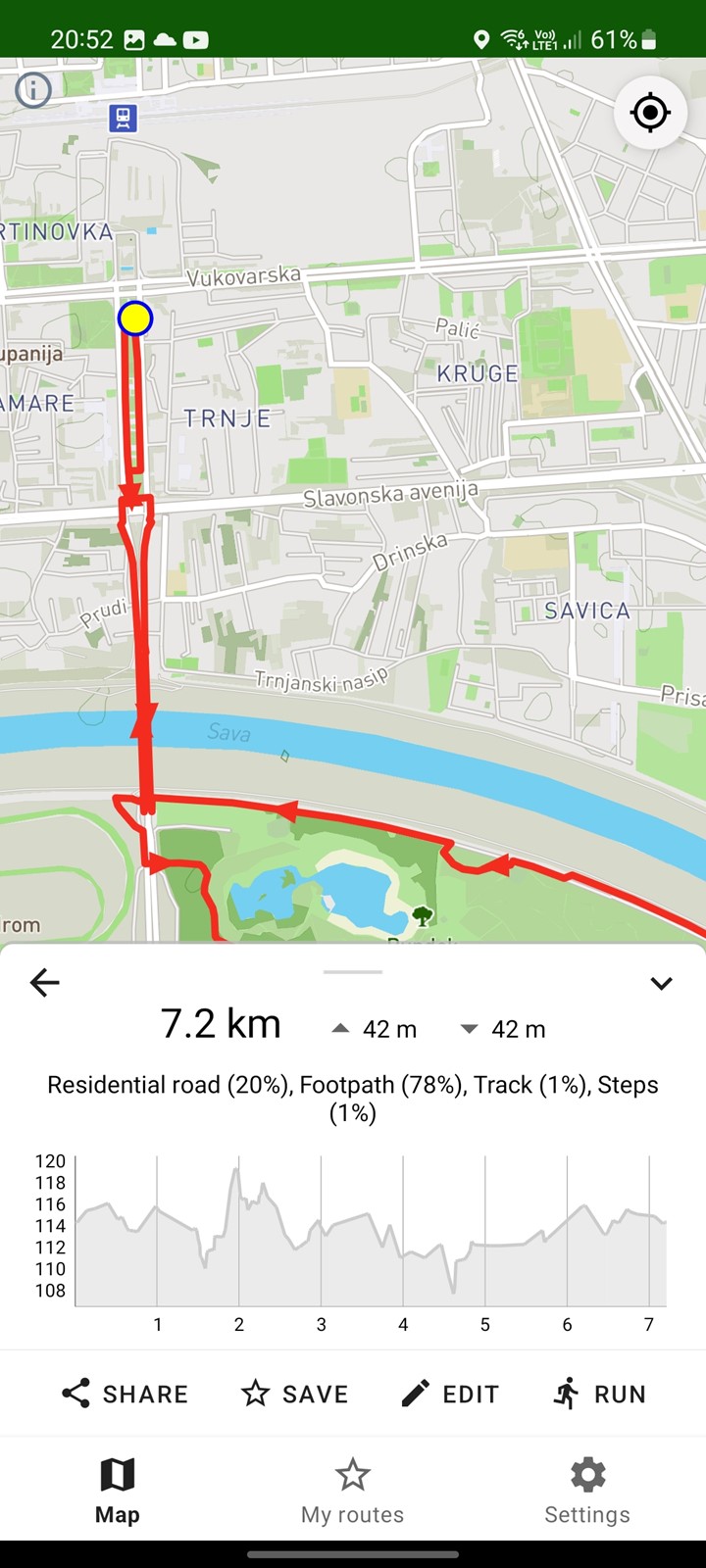Switch to the My routes tab
Image resolution: width=706 pixels, height=1568 pixels.
(352, 1491)
